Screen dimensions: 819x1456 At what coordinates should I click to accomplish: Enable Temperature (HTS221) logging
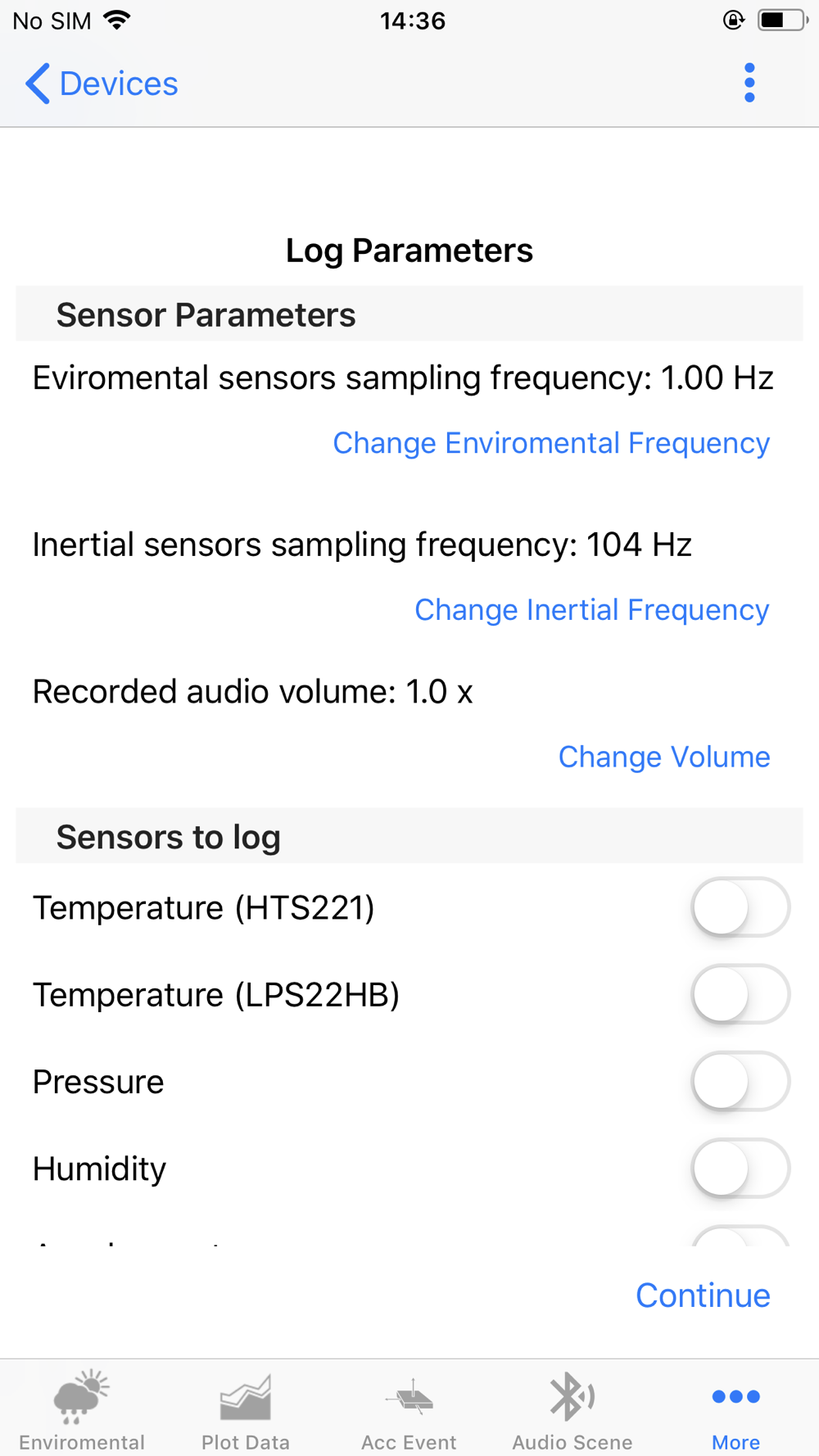[x=740, y=907]
